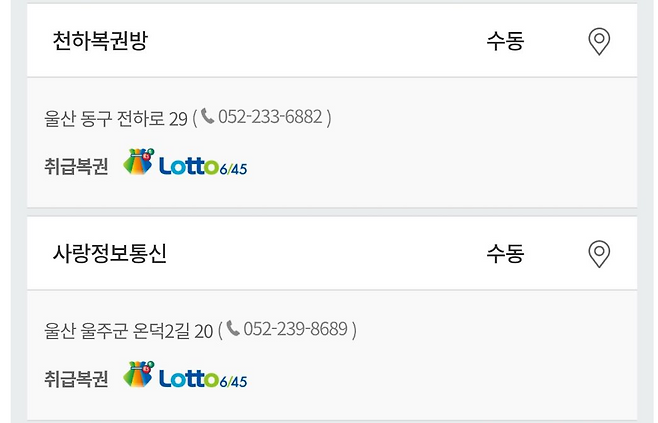Open map location for 천하복권방

(598, 42)
